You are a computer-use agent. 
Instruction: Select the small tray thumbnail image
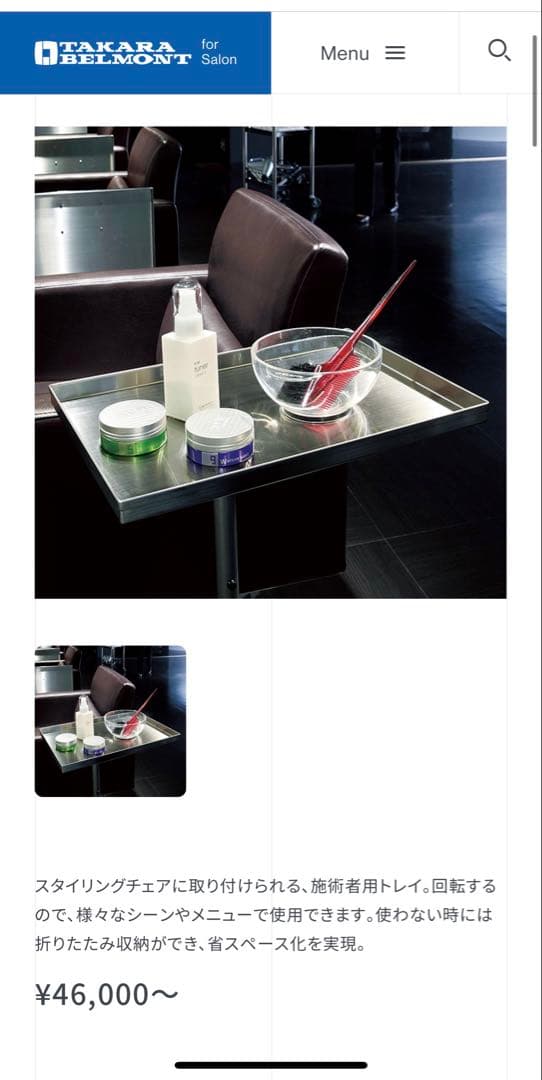[x=110, y=721]
